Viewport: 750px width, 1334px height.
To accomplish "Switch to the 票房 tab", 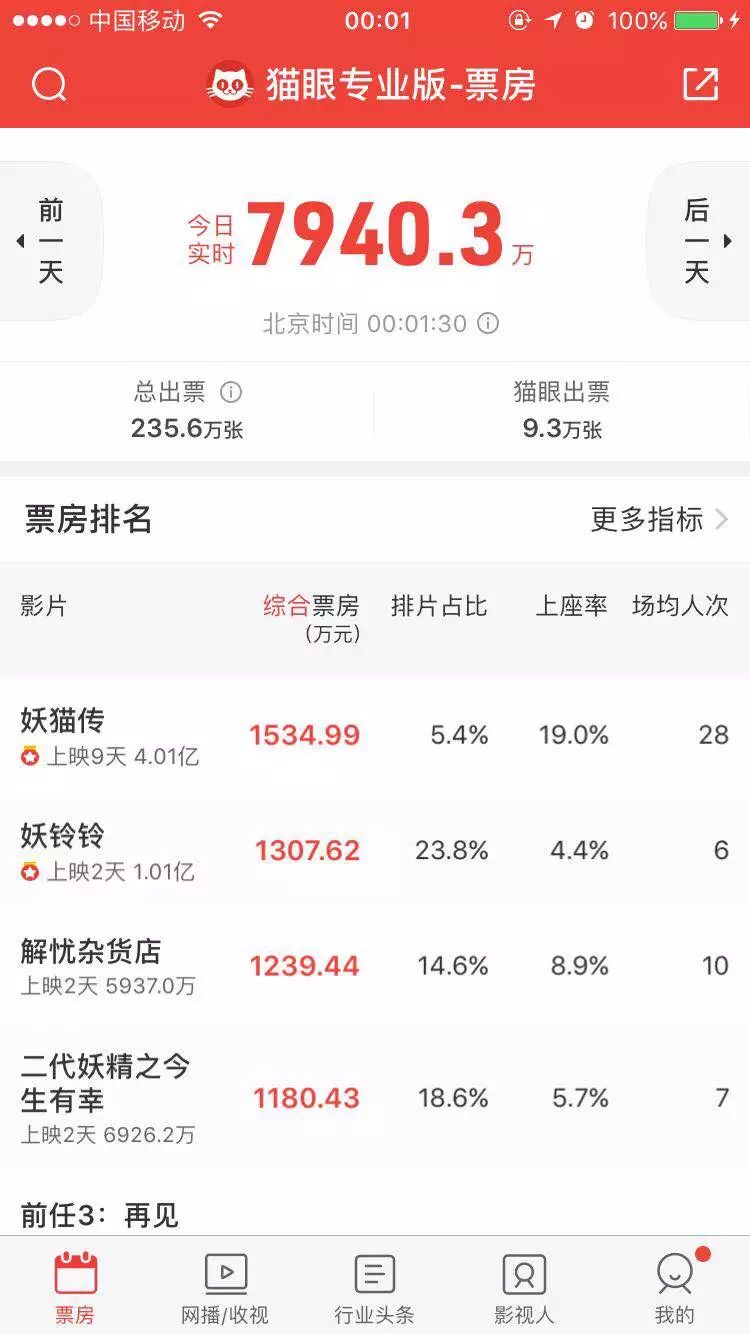I will point(75,1288).
